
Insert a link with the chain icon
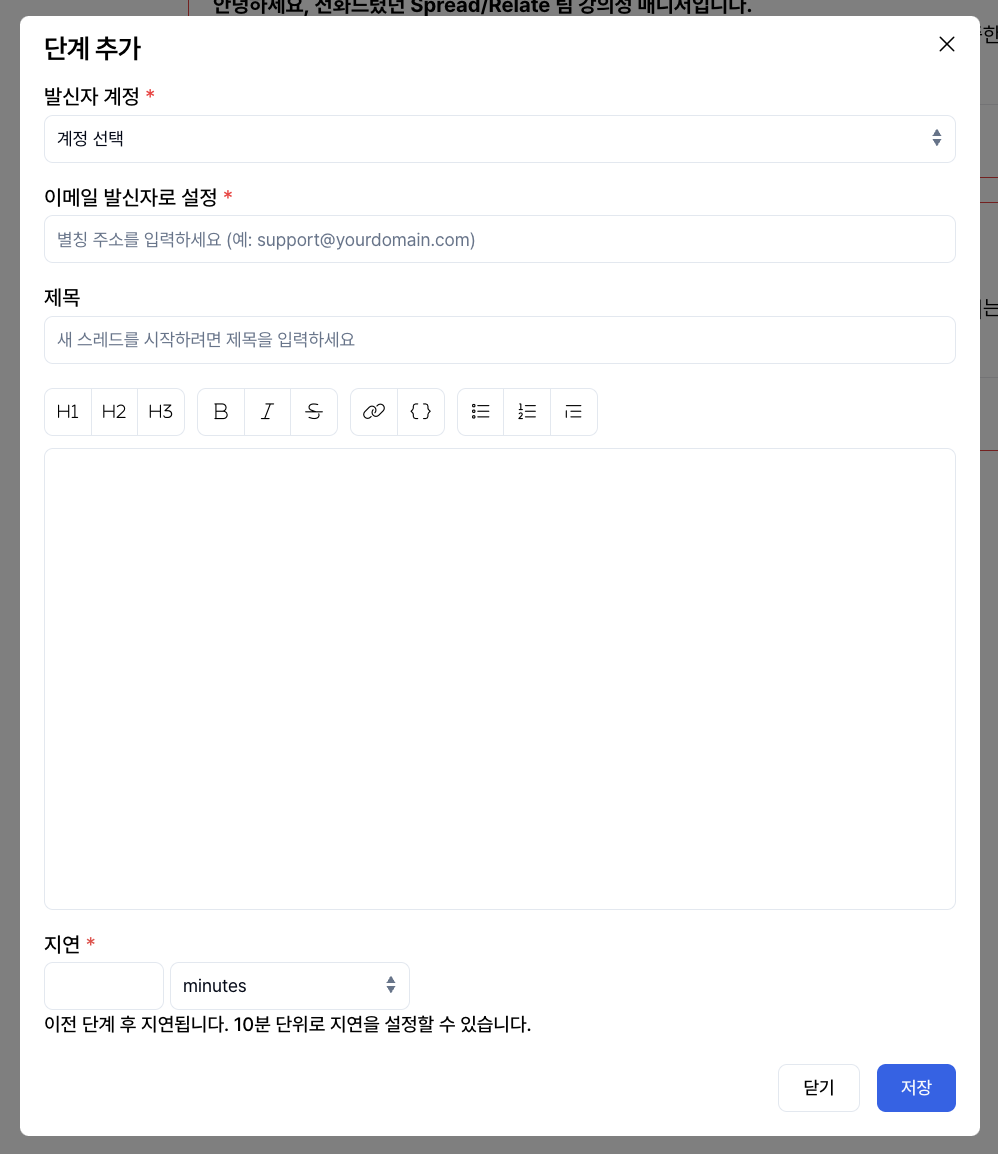coord(374,412)
